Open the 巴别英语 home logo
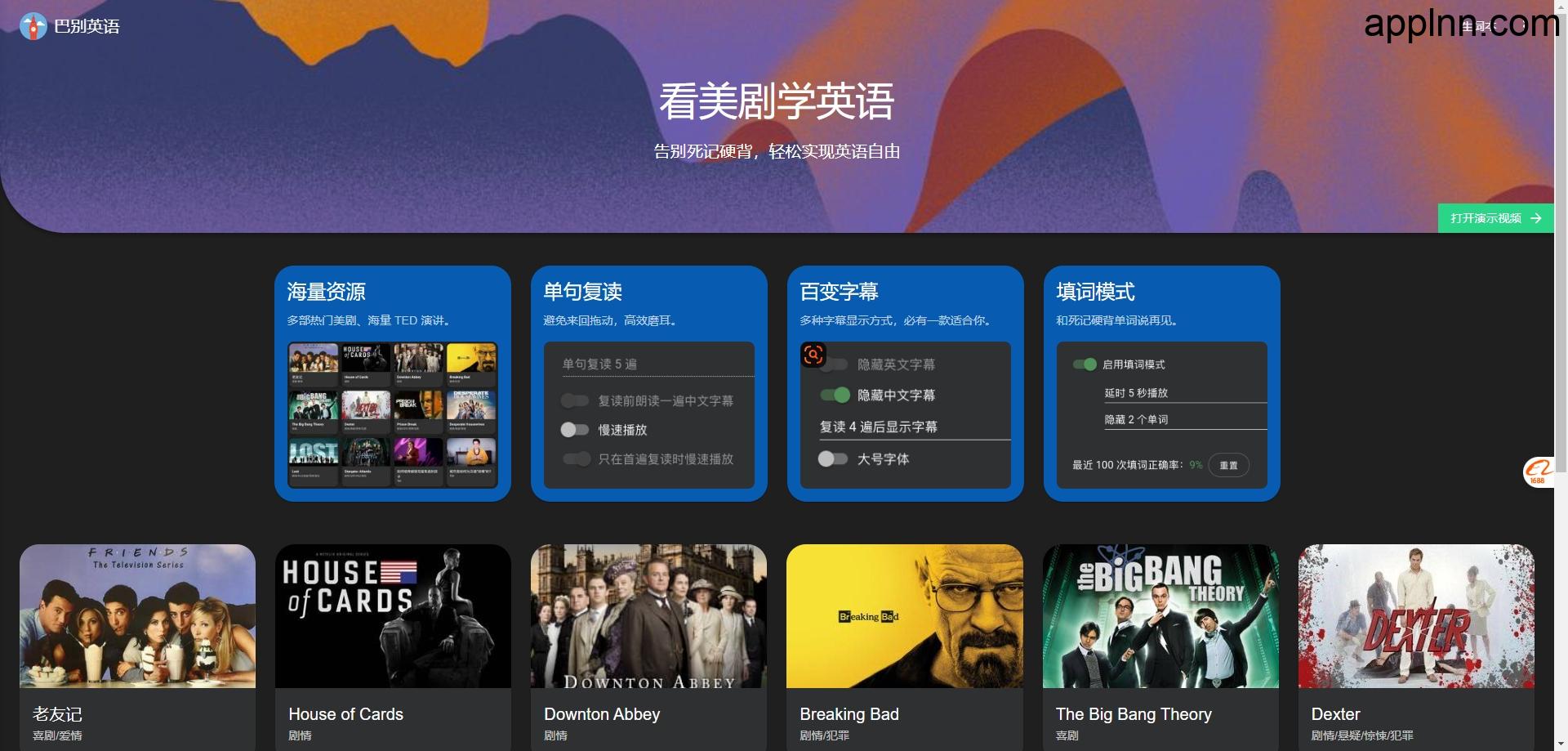Image resolution: width=1568 pixels, height=751 pixels. 69,26
